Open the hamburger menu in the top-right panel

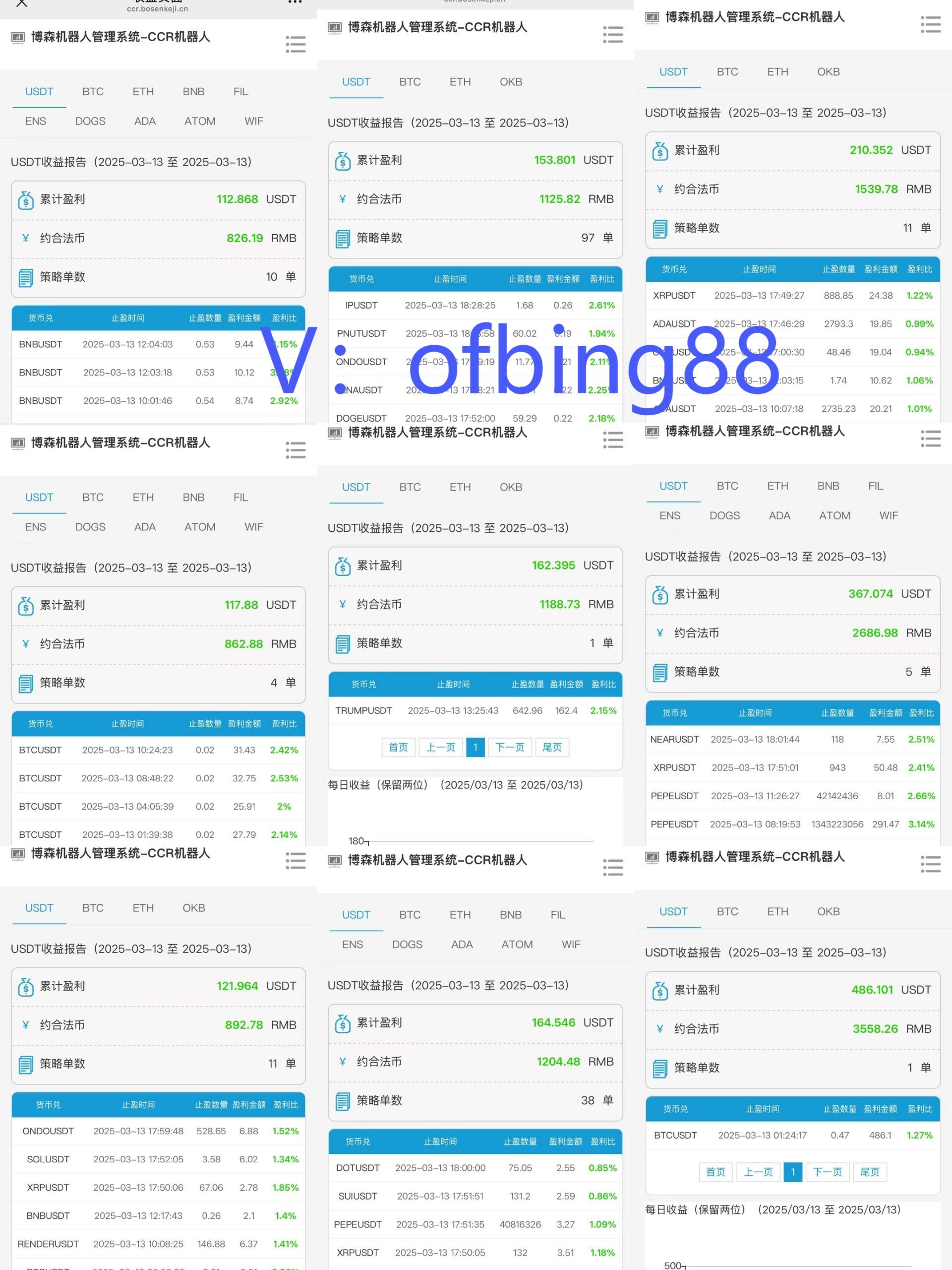click(x=930, y=25)
